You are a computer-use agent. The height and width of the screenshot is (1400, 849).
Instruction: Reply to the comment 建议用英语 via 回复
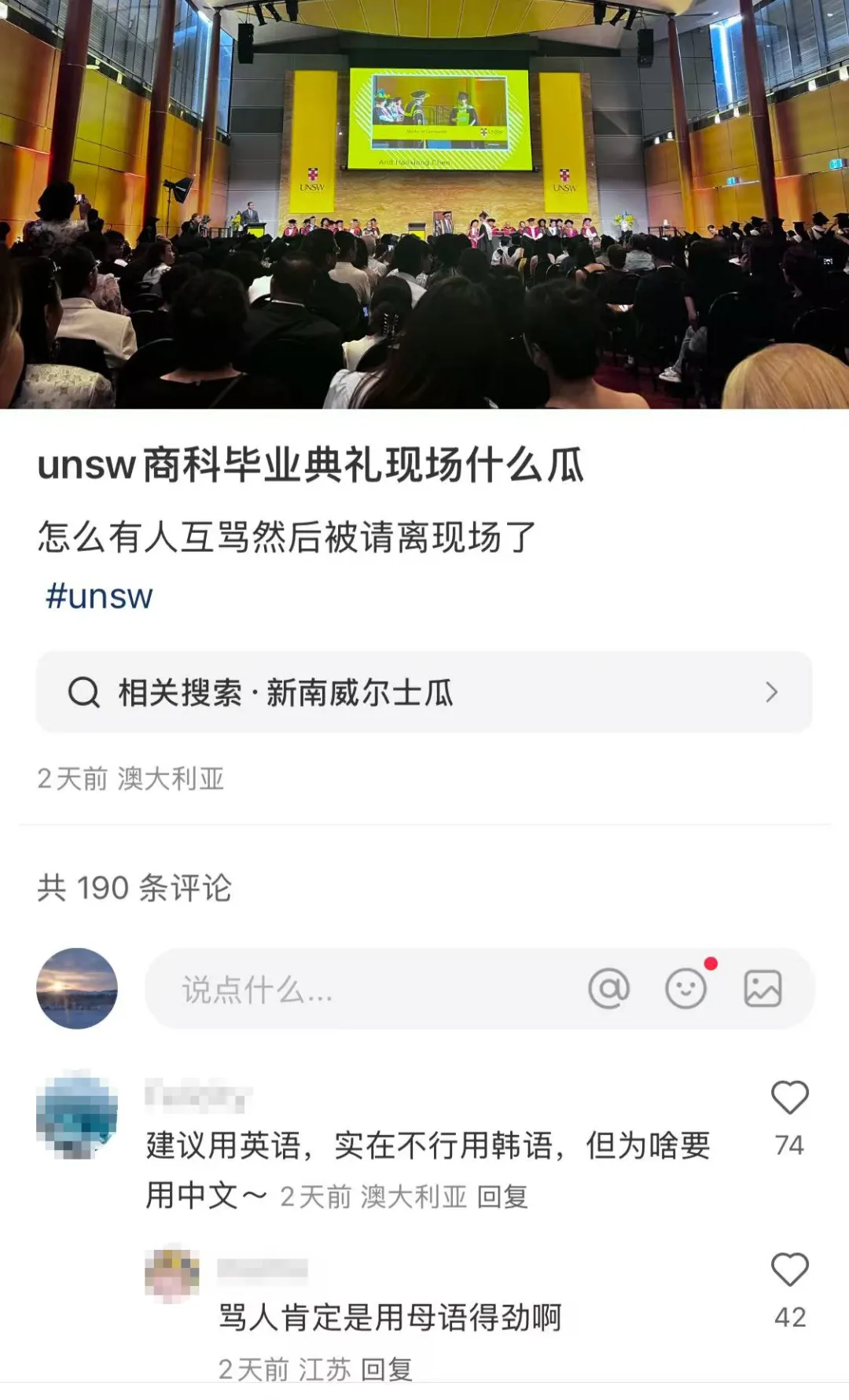pos(502,1197)
